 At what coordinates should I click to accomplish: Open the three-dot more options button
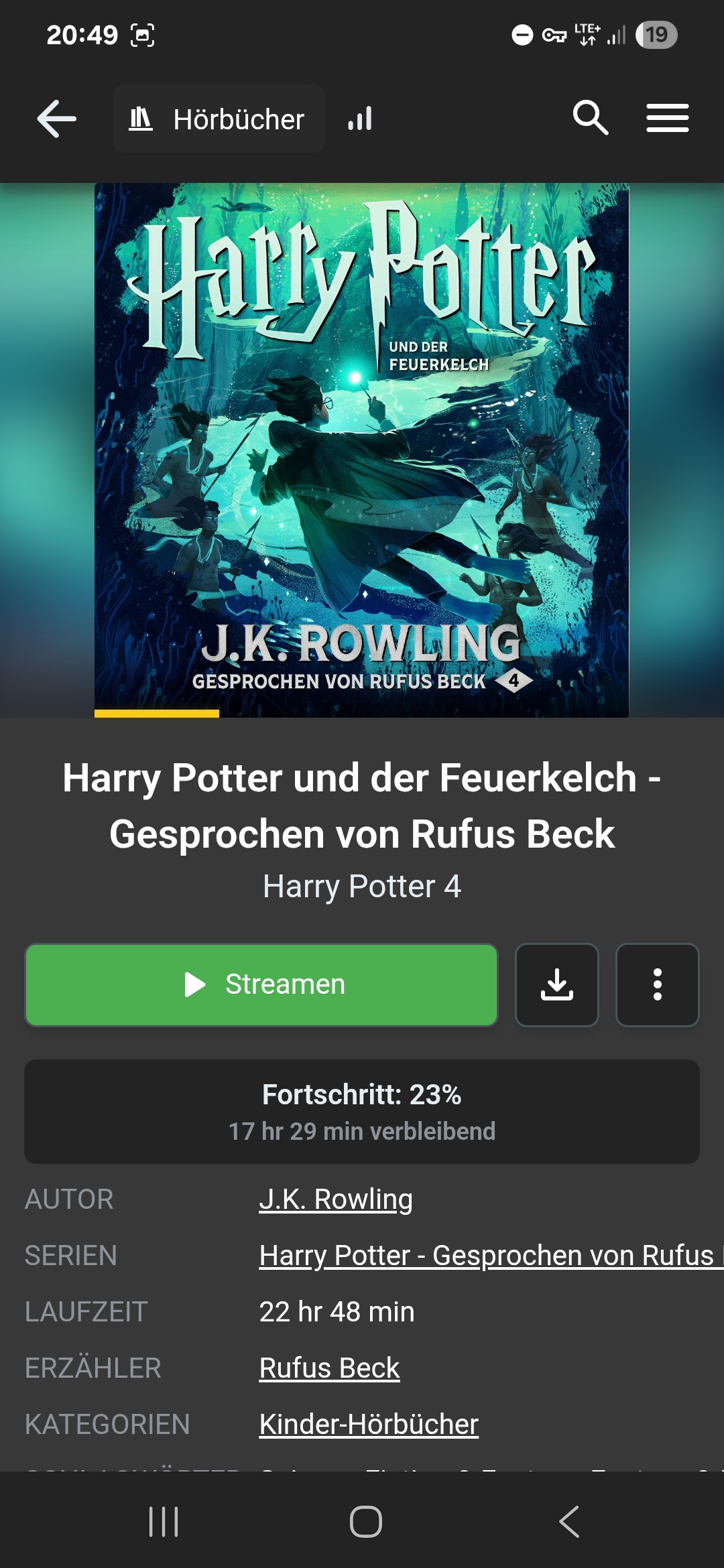tap(657, 984)
